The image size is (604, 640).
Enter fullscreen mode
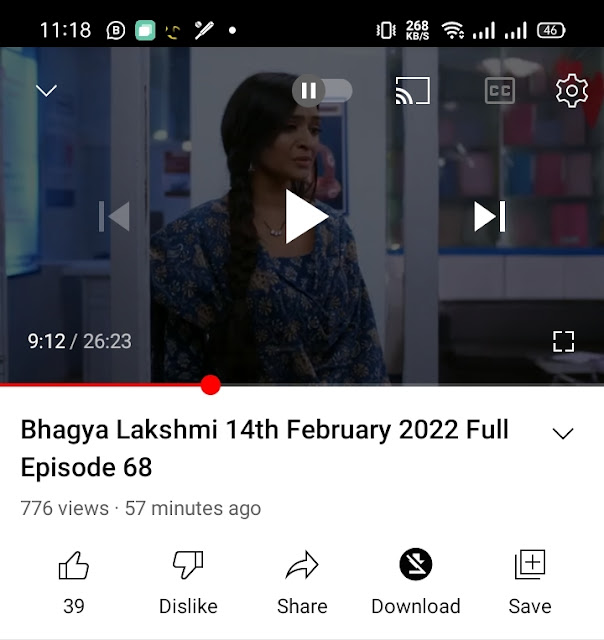(x=564, y=341)
